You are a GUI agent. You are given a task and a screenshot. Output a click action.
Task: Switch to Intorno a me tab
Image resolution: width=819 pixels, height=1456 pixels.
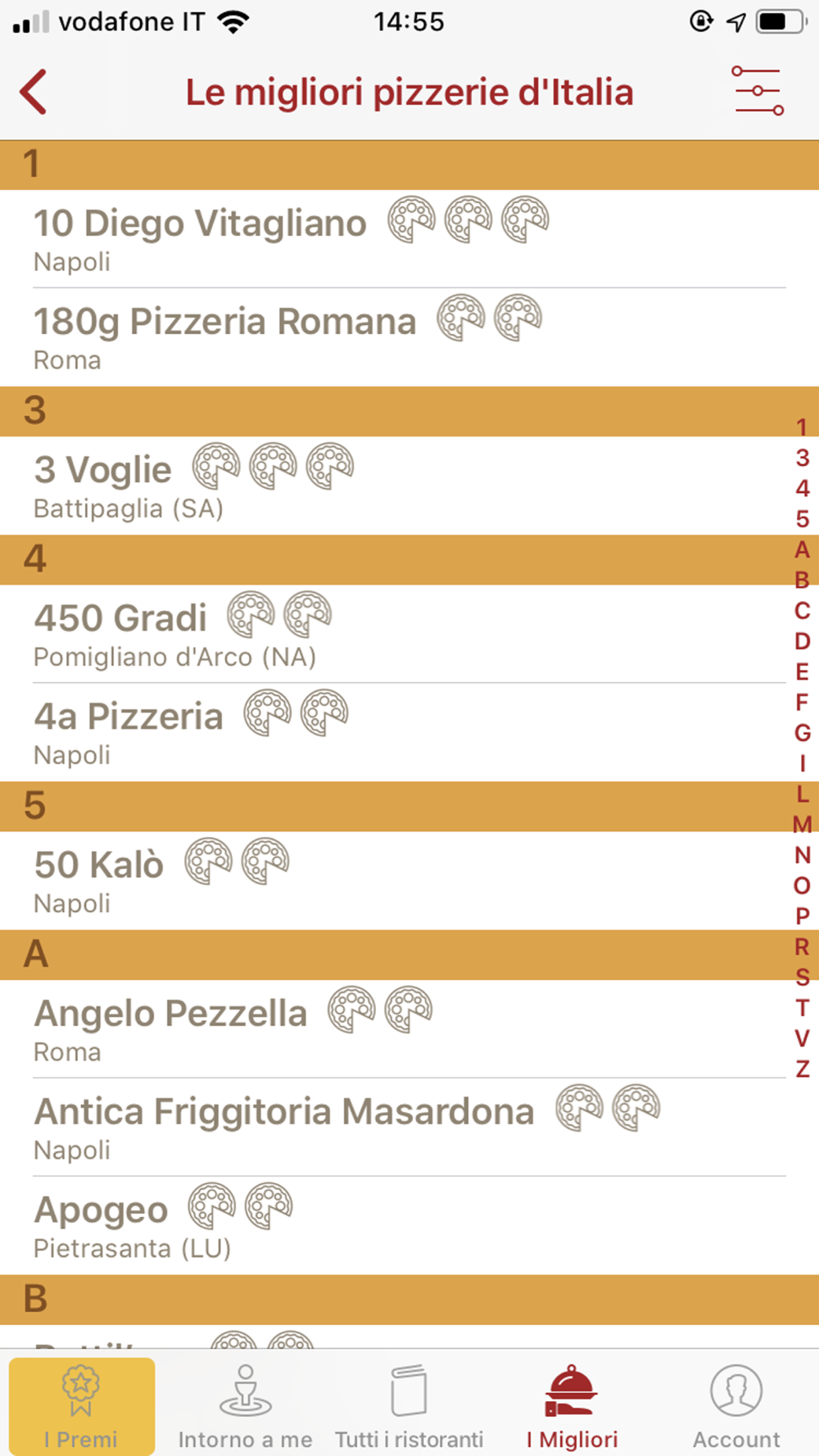246,1406
